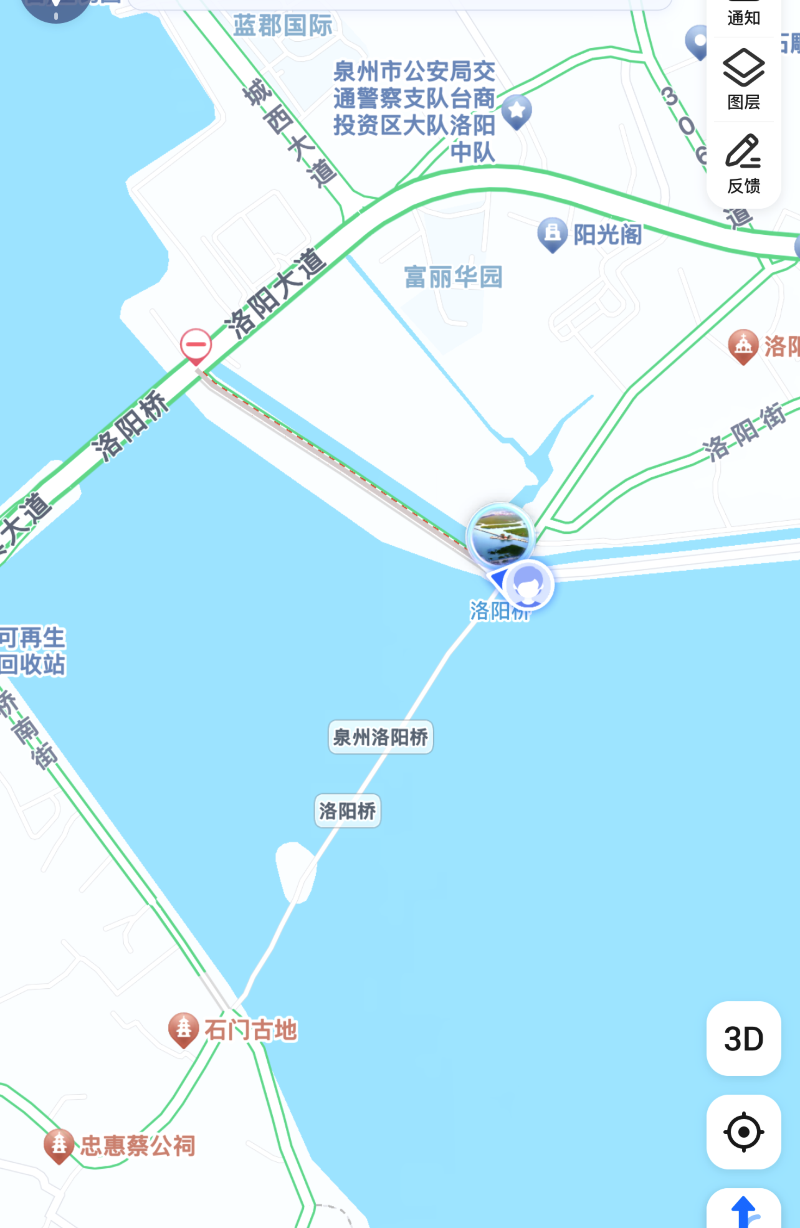This screenshot has width=800, height=1228.
Task: Tap the road closure sign on 洛阳大道
Action: point(196,347)
